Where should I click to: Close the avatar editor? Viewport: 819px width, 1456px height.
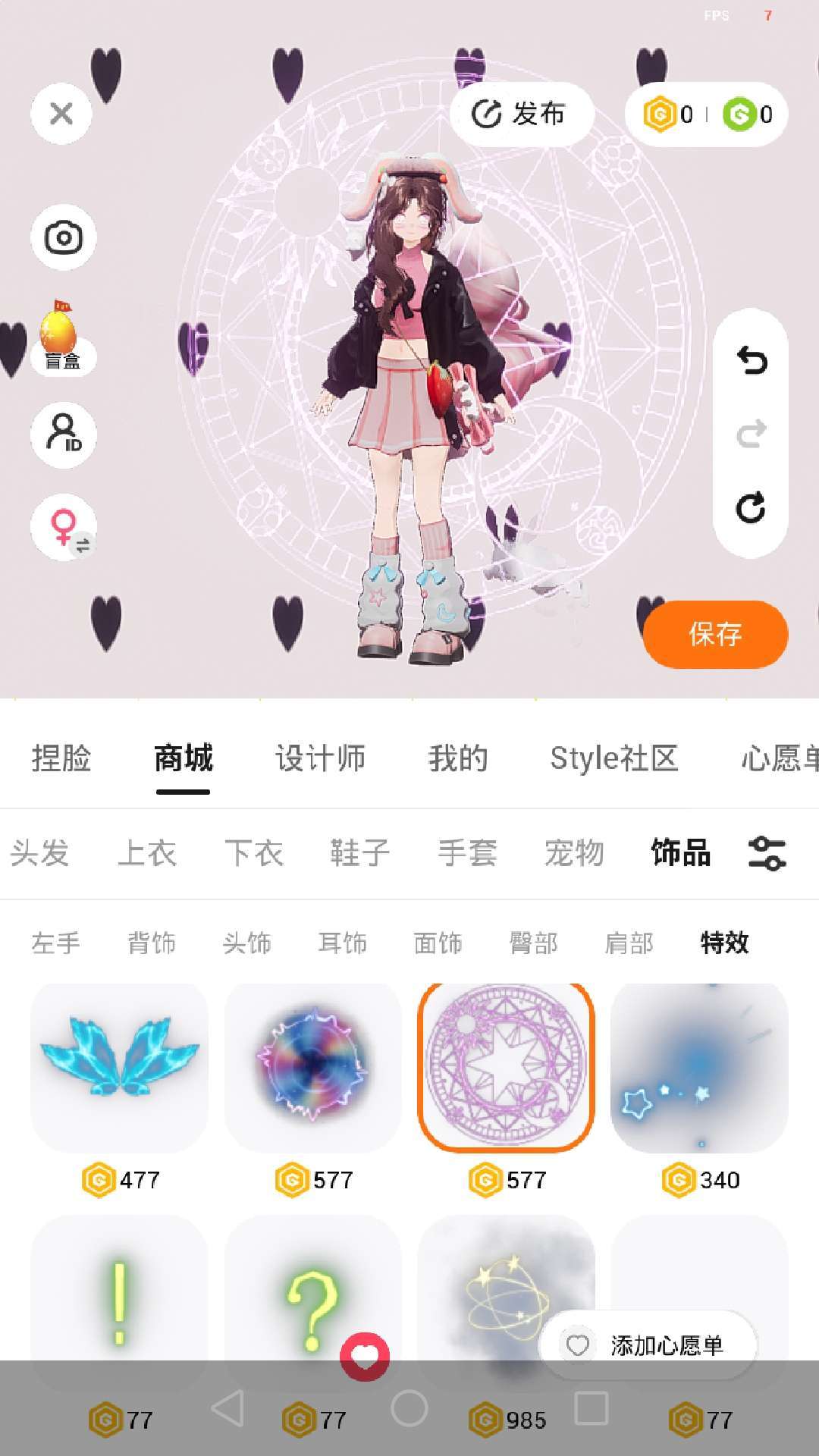point(61,114)
